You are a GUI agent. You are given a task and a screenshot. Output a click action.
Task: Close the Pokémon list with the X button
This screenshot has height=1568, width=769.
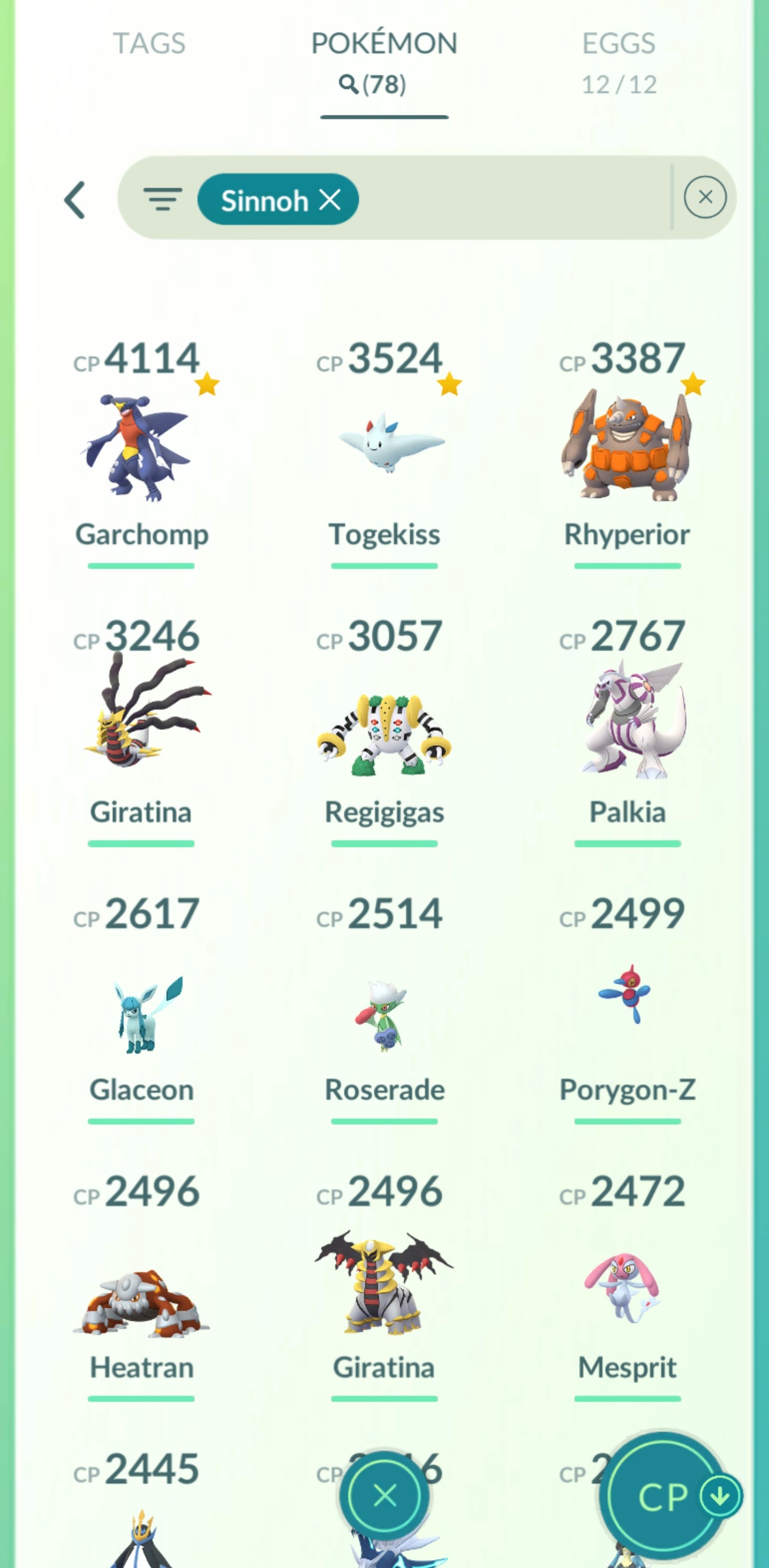(x=384, y=1495)
